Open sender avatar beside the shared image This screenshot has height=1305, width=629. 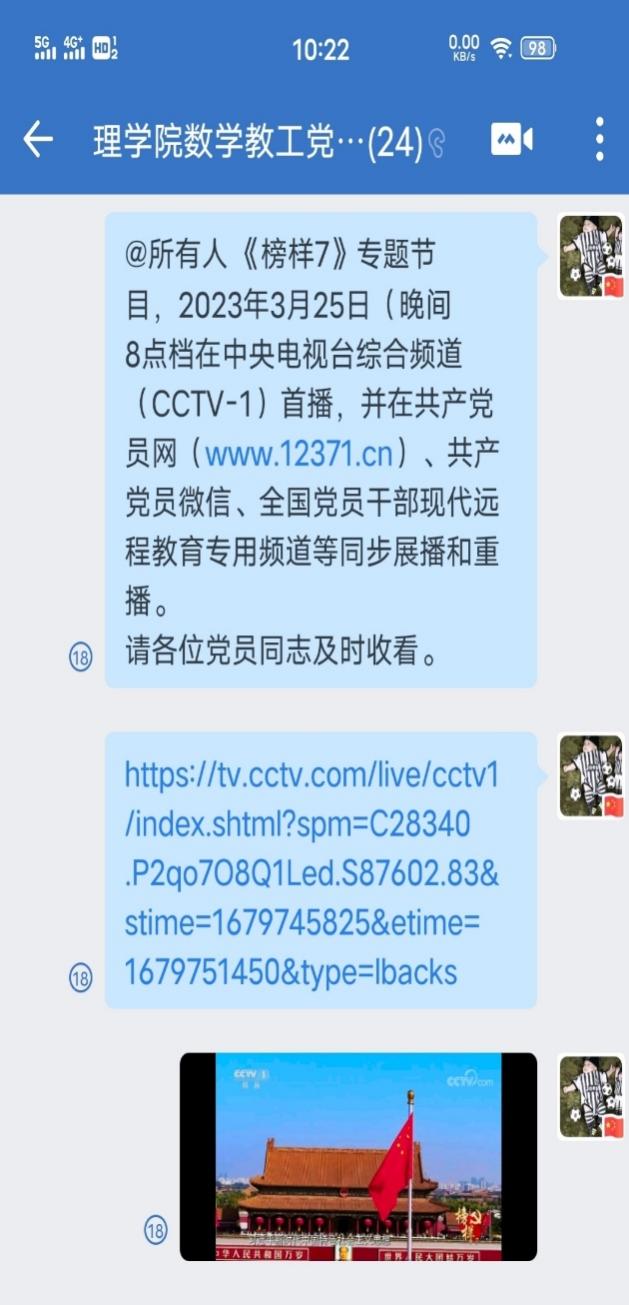point(591,1097)
